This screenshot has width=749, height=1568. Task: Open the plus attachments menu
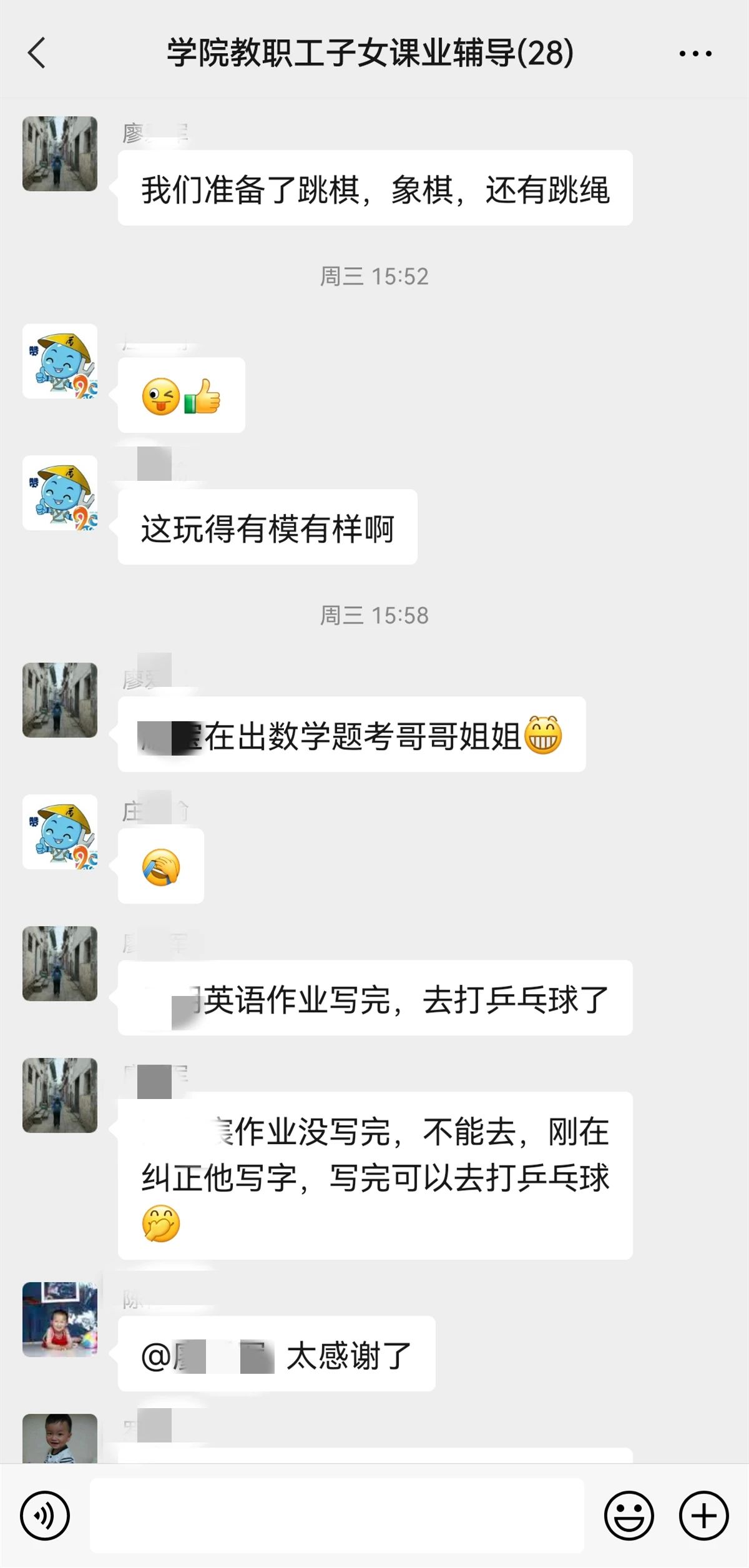coord(704,1516)
